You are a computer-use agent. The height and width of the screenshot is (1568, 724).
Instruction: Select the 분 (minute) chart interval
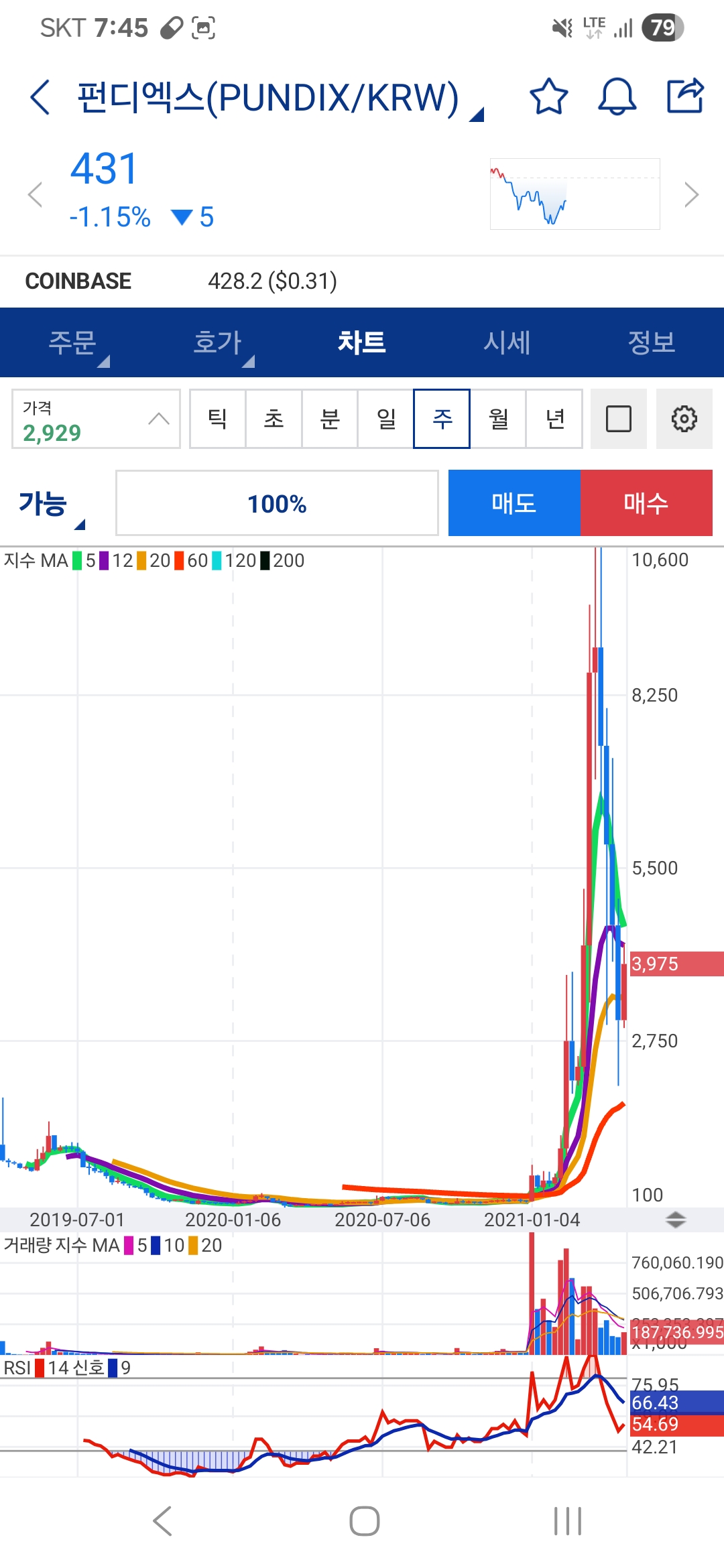coord(329,419)
